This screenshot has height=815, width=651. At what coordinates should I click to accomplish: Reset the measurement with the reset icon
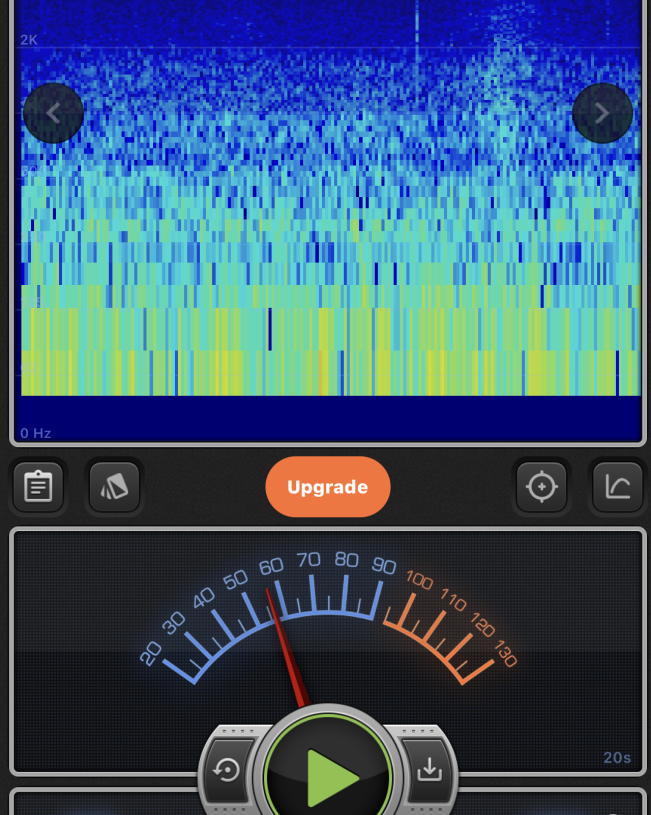click(x=228, y=770)
